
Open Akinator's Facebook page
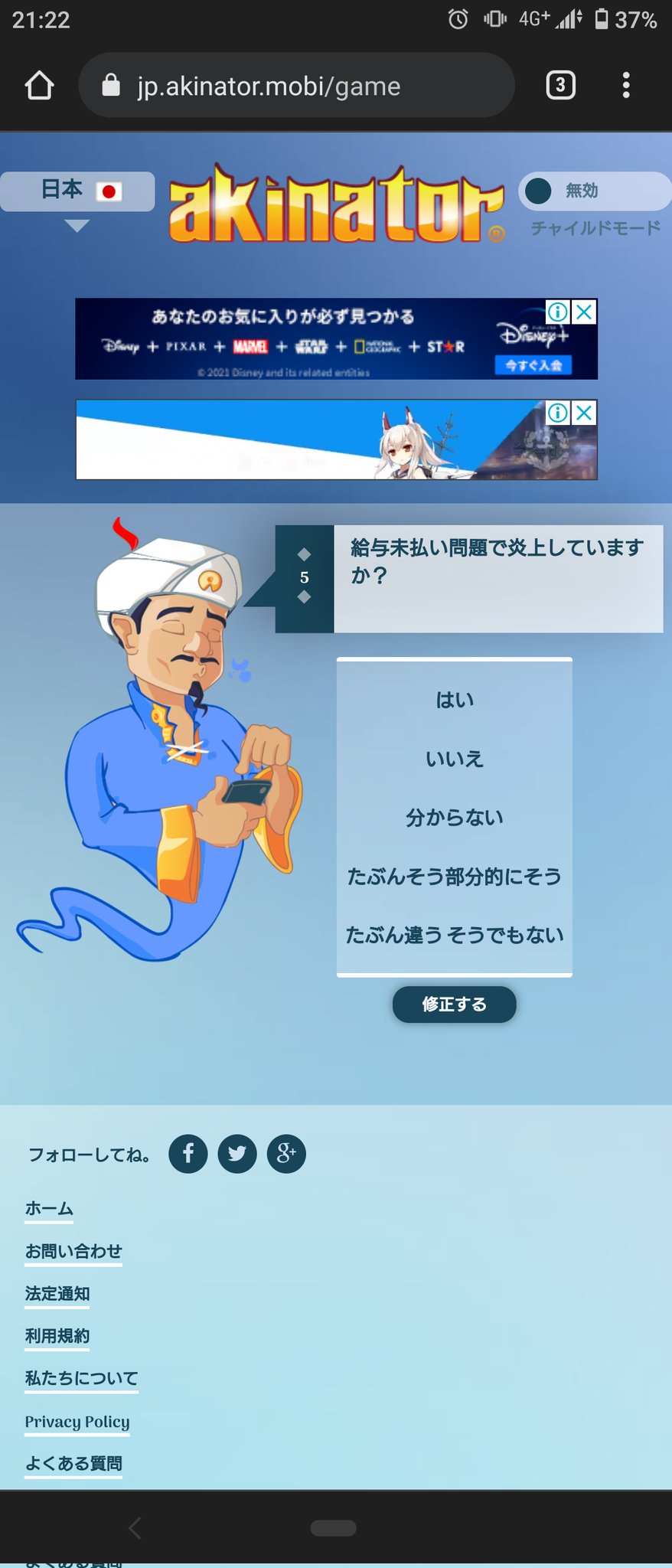188,1154
